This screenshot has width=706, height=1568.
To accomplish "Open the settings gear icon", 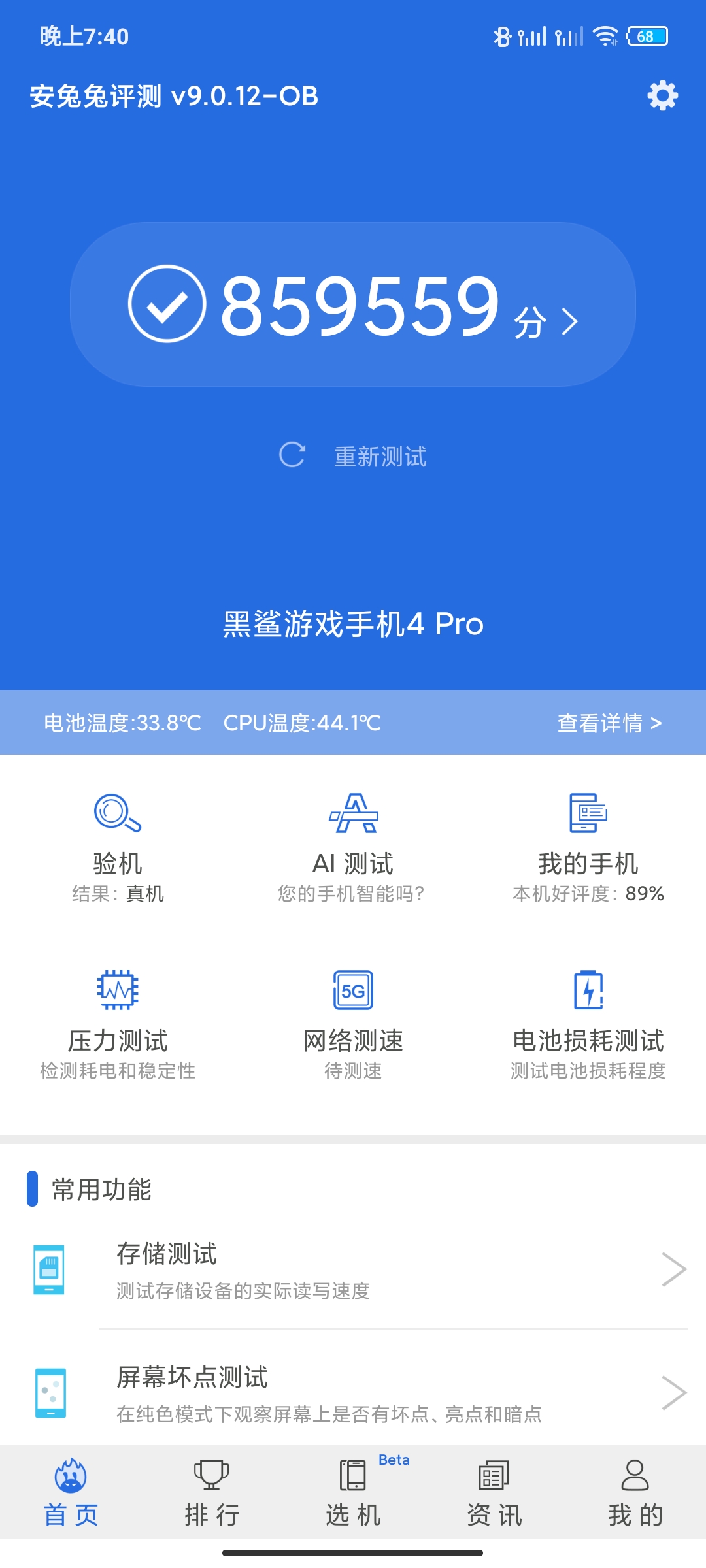I will pos(662,96).
